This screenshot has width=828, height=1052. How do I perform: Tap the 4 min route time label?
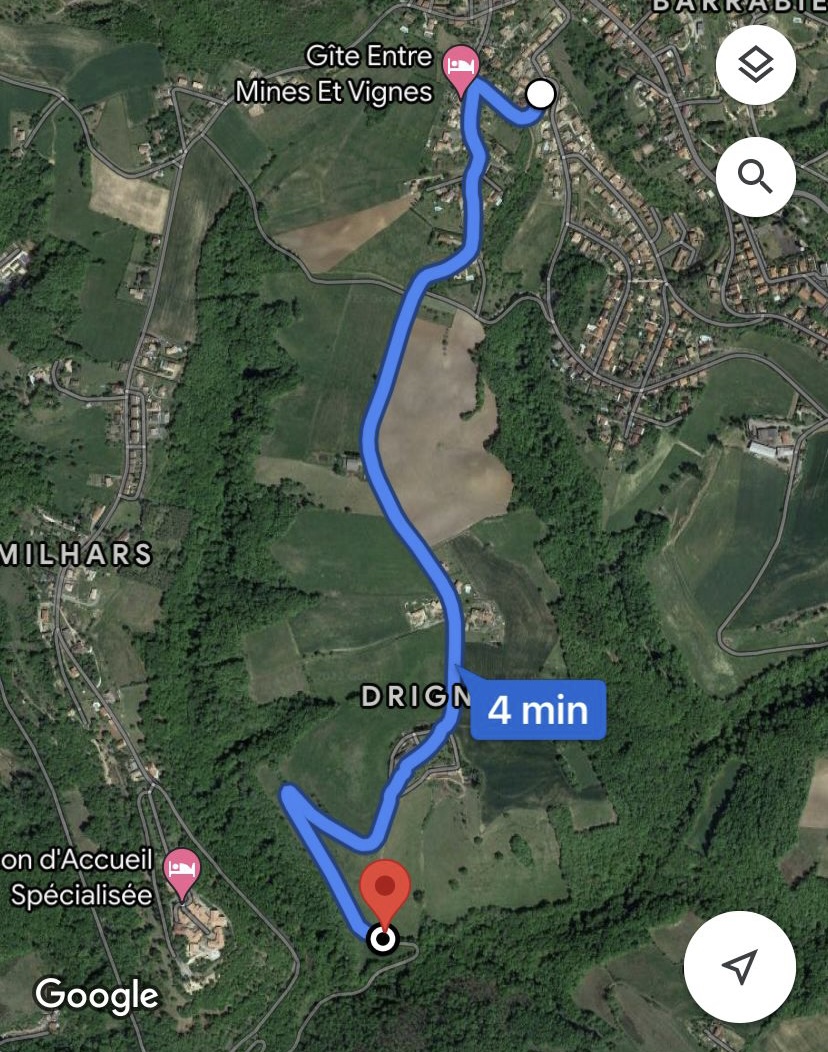[537, 710]
